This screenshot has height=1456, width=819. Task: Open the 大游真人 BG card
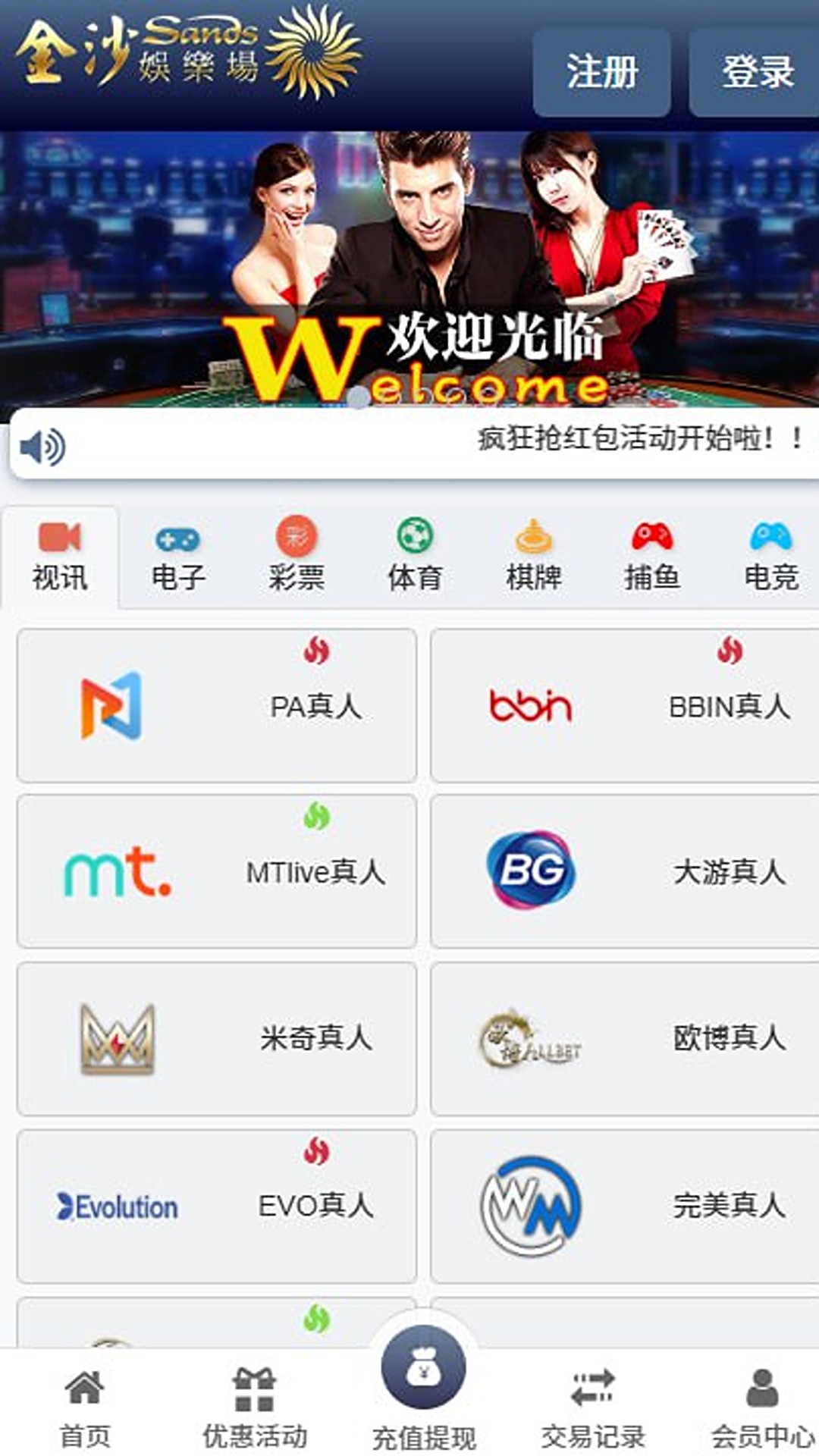624,871
